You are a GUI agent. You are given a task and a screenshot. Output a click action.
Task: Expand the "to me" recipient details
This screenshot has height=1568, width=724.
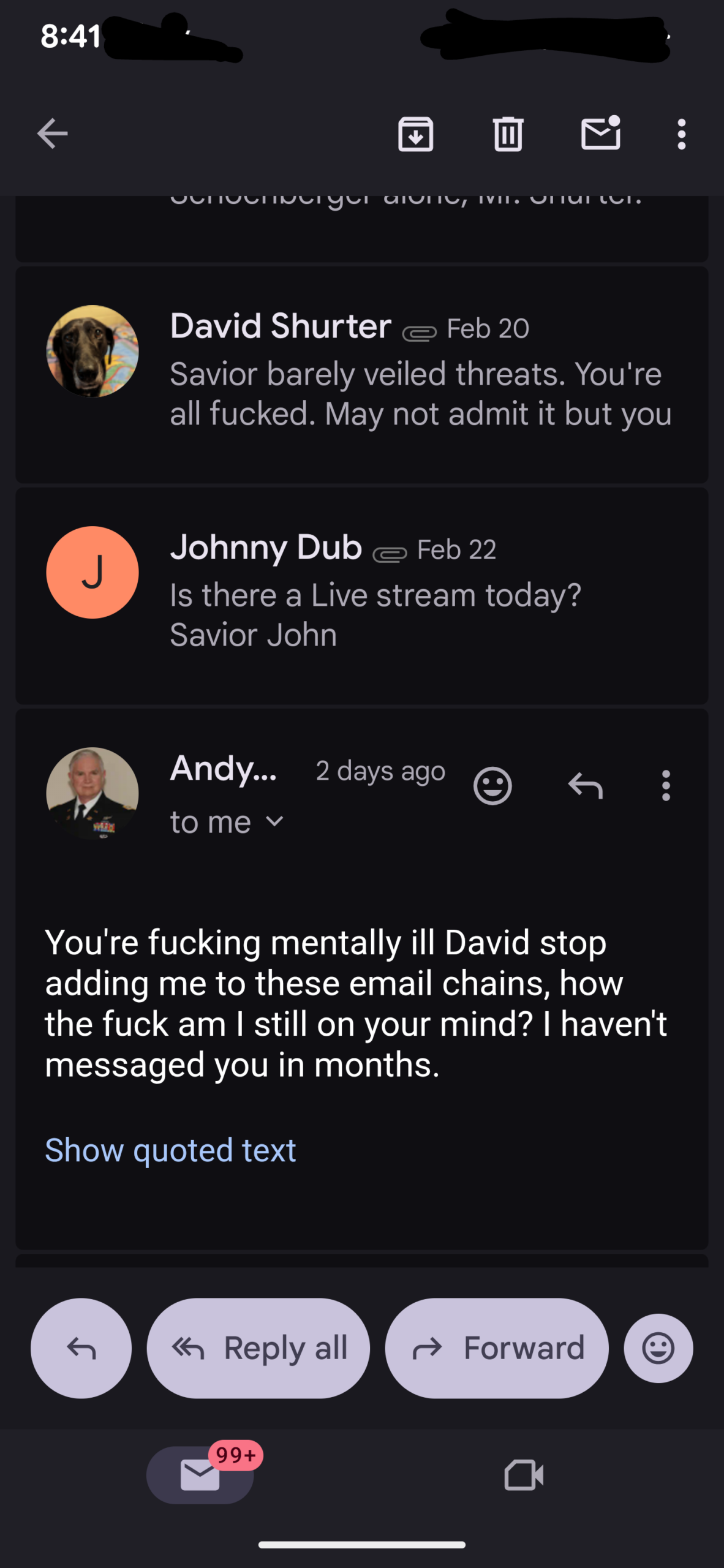227,822
